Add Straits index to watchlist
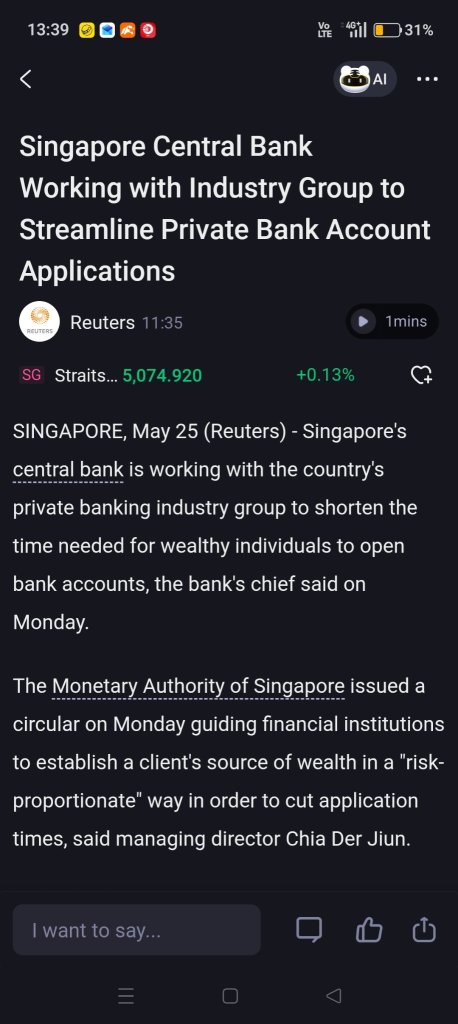Viewport: 458px width, 1024px height. click(x=421, y=375)
